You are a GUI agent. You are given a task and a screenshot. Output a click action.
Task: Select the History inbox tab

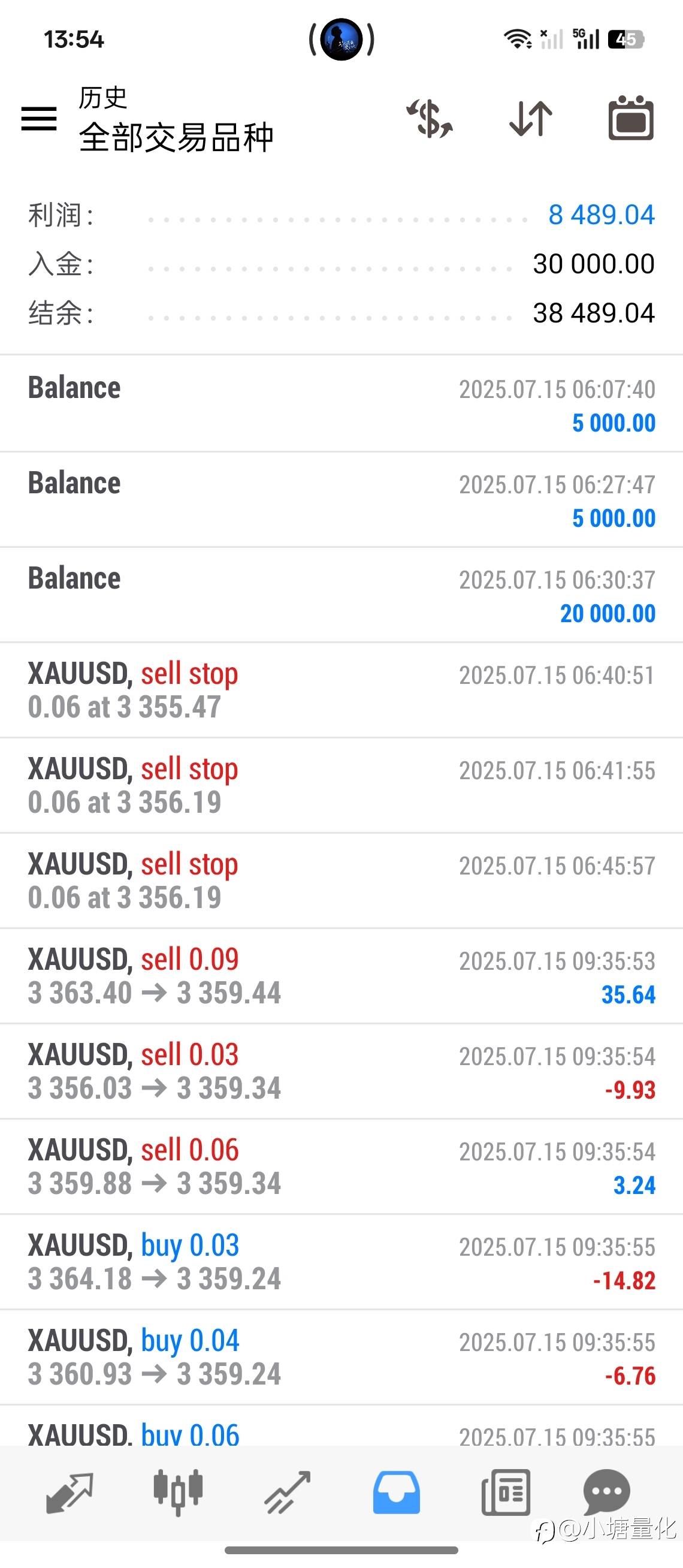397,1492
